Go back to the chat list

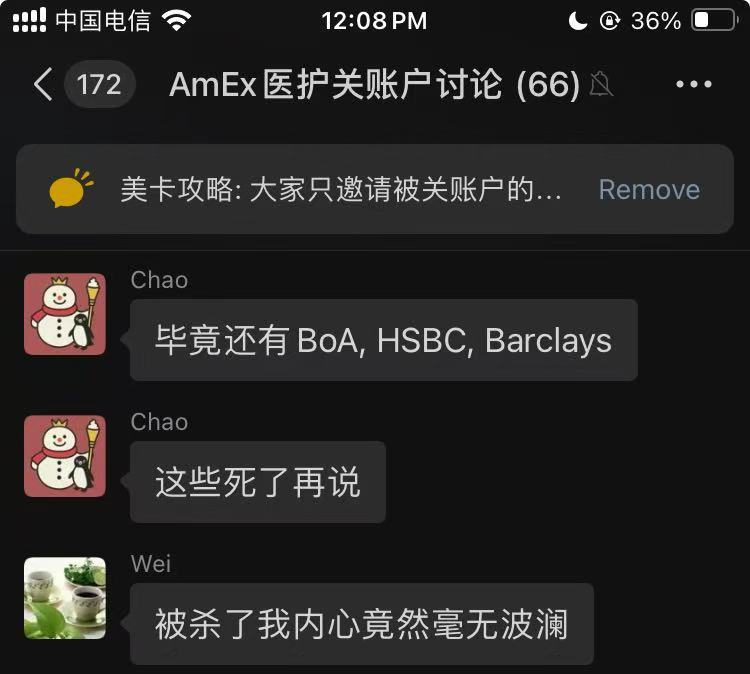coord(42,85)
